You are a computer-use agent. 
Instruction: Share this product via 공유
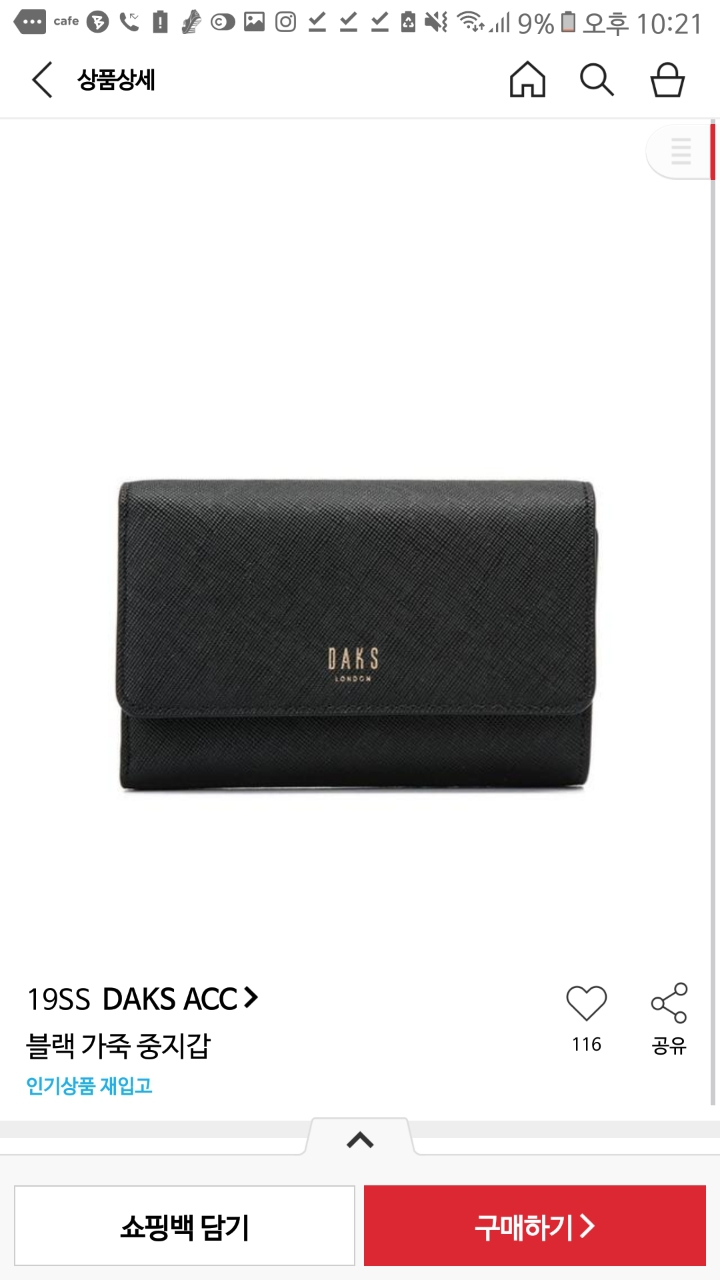click(x=669, y=1019)
